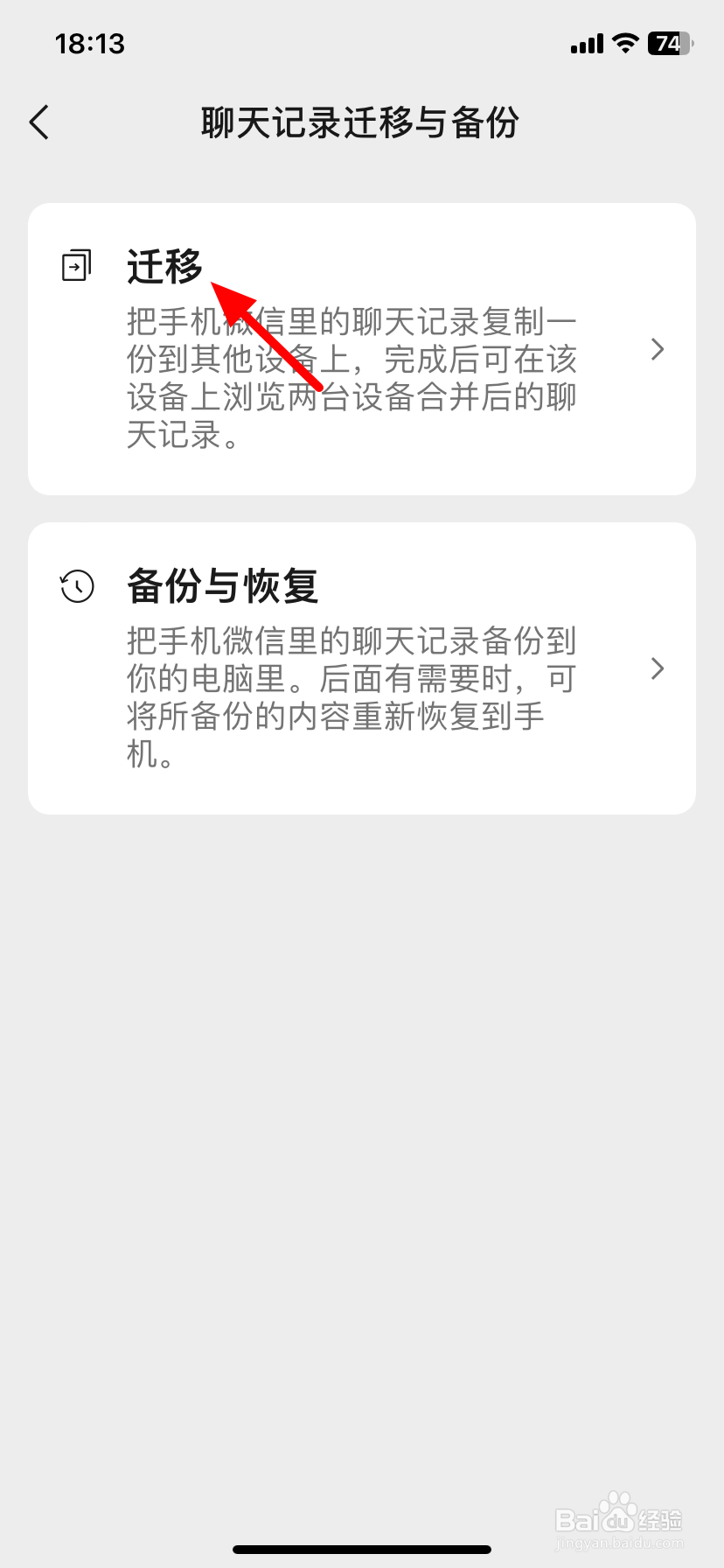Select the 迁移 section header
Viewport: 724px width, 1568px height.
165,264
